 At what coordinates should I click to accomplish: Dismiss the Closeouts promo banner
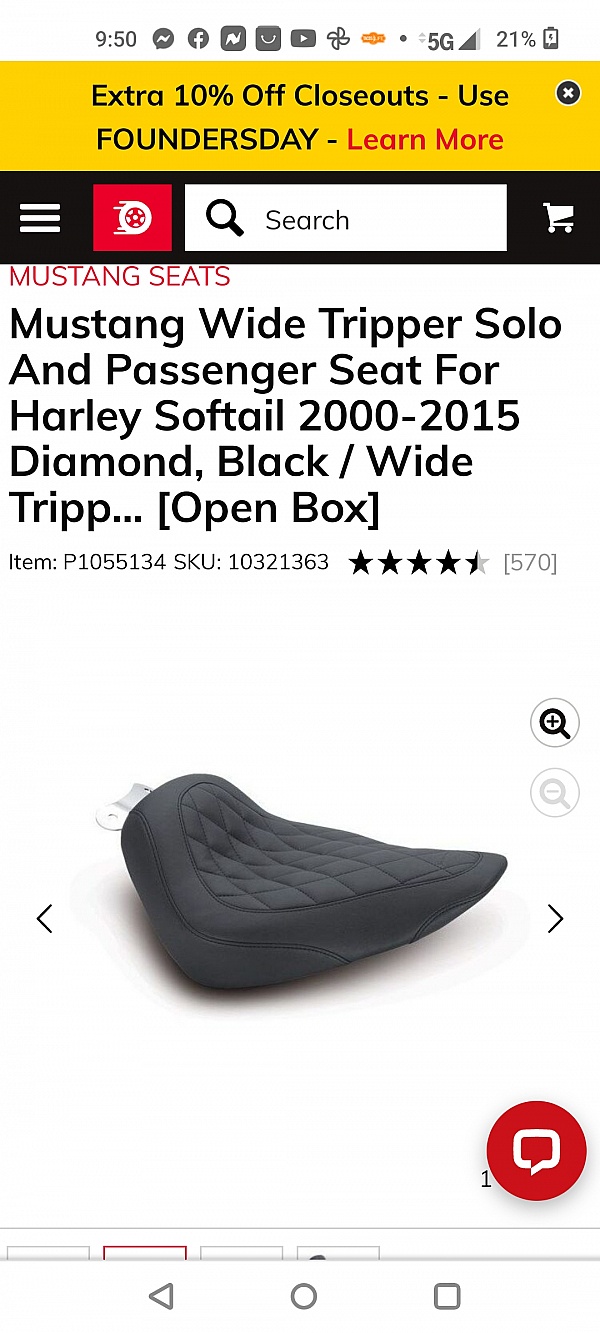click(568, 93)
